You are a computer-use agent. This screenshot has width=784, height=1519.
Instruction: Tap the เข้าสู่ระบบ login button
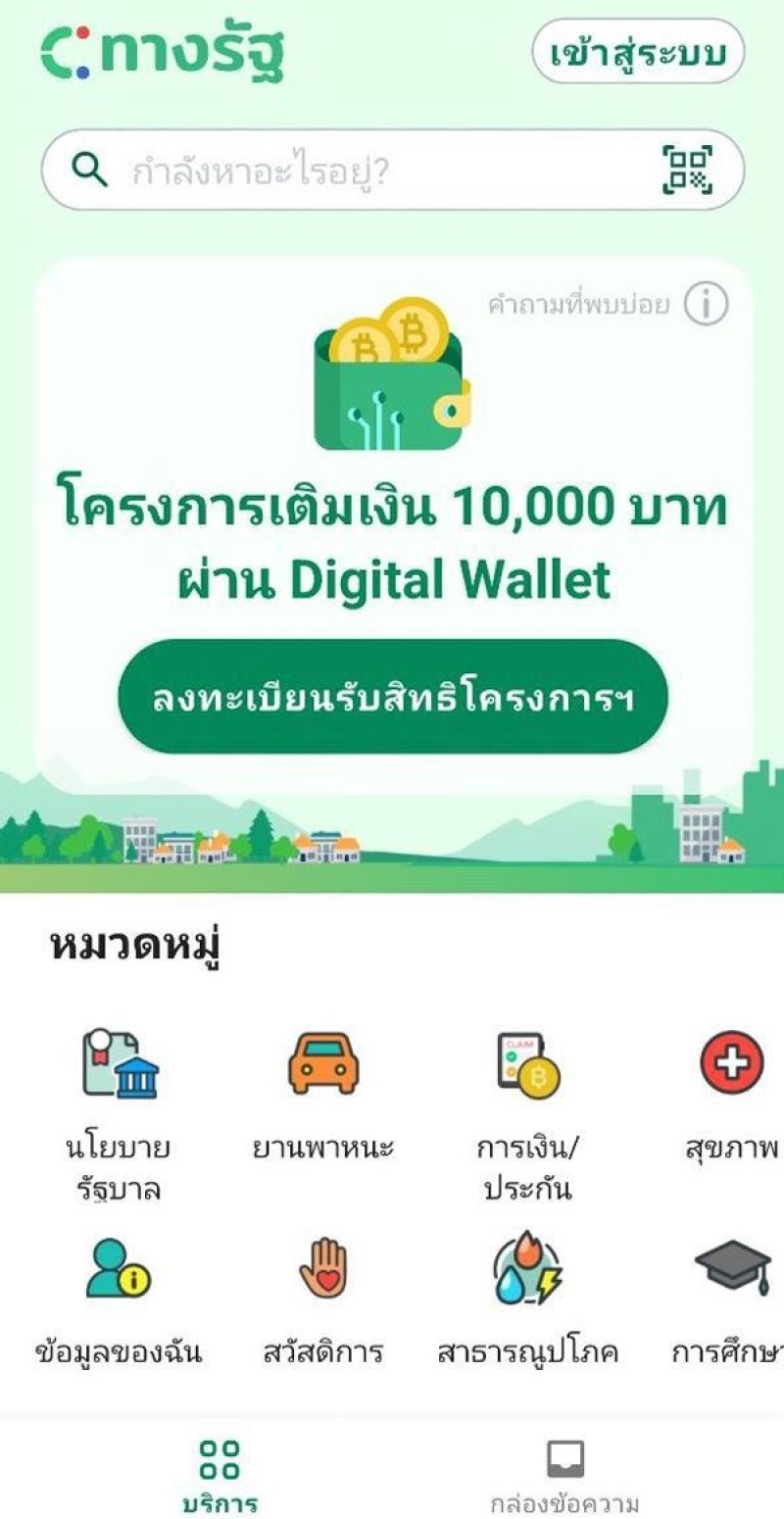638,52
